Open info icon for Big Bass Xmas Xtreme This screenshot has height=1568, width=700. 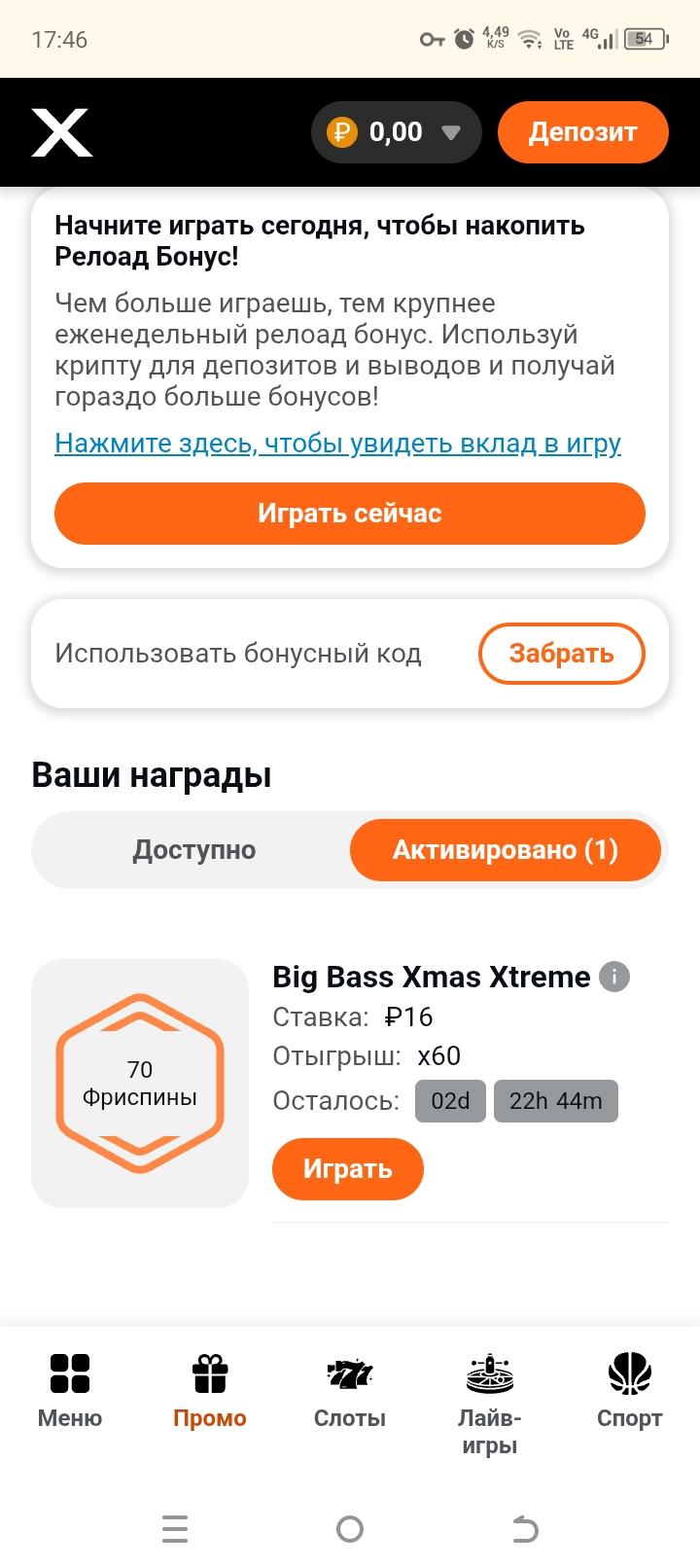coord(614,976)
